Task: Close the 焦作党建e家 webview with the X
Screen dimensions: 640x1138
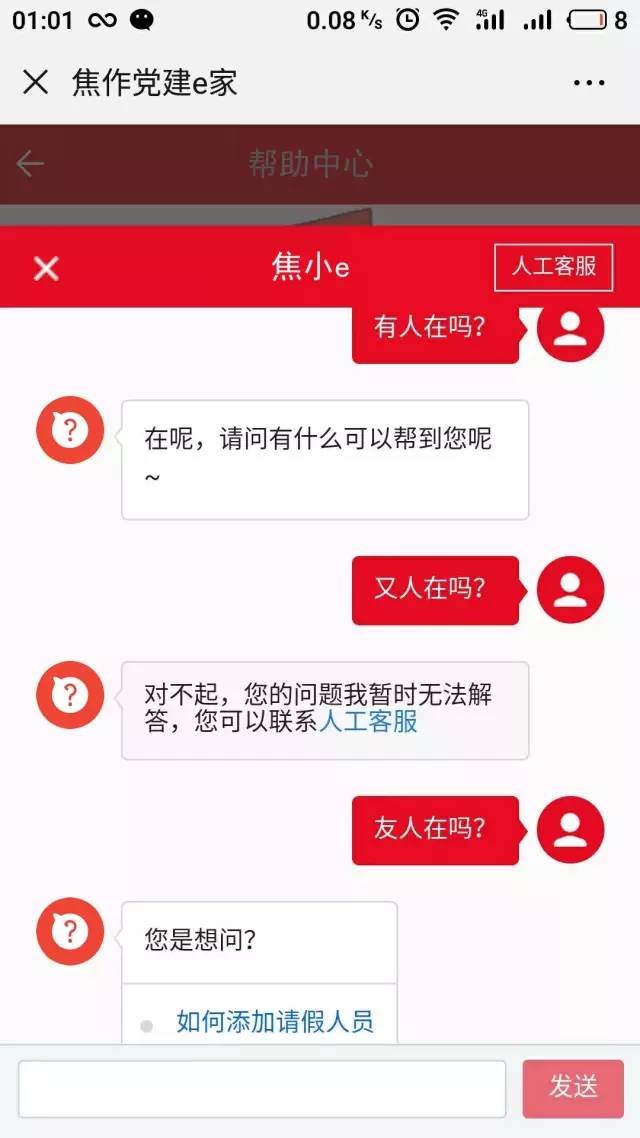Action: click(36, 82)
